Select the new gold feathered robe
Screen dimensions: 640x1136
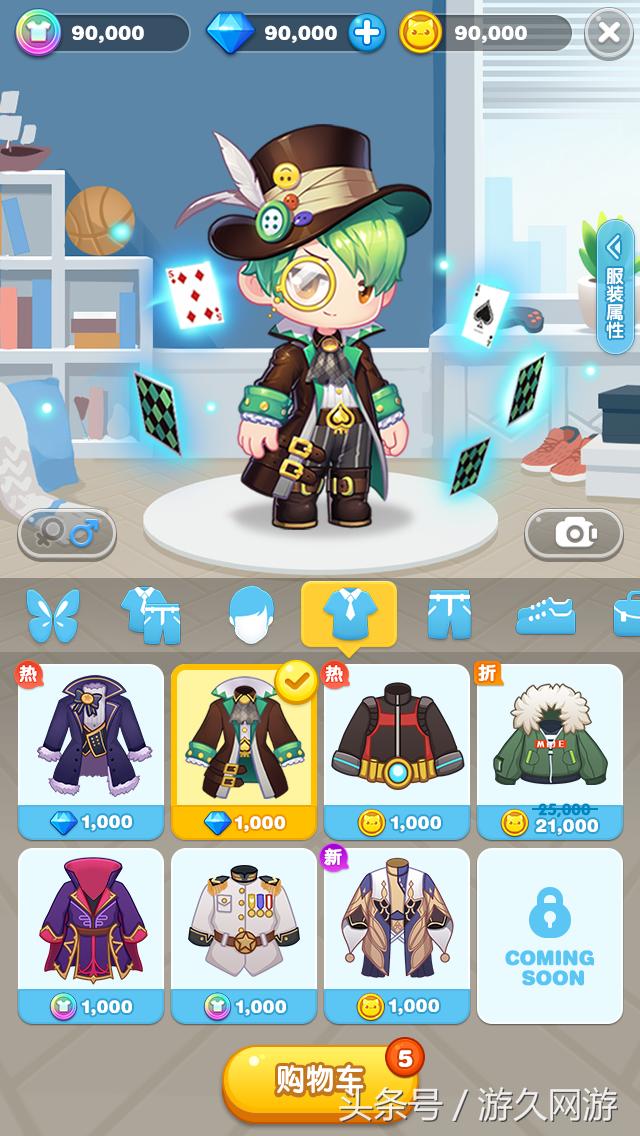(x=396, y=936)
